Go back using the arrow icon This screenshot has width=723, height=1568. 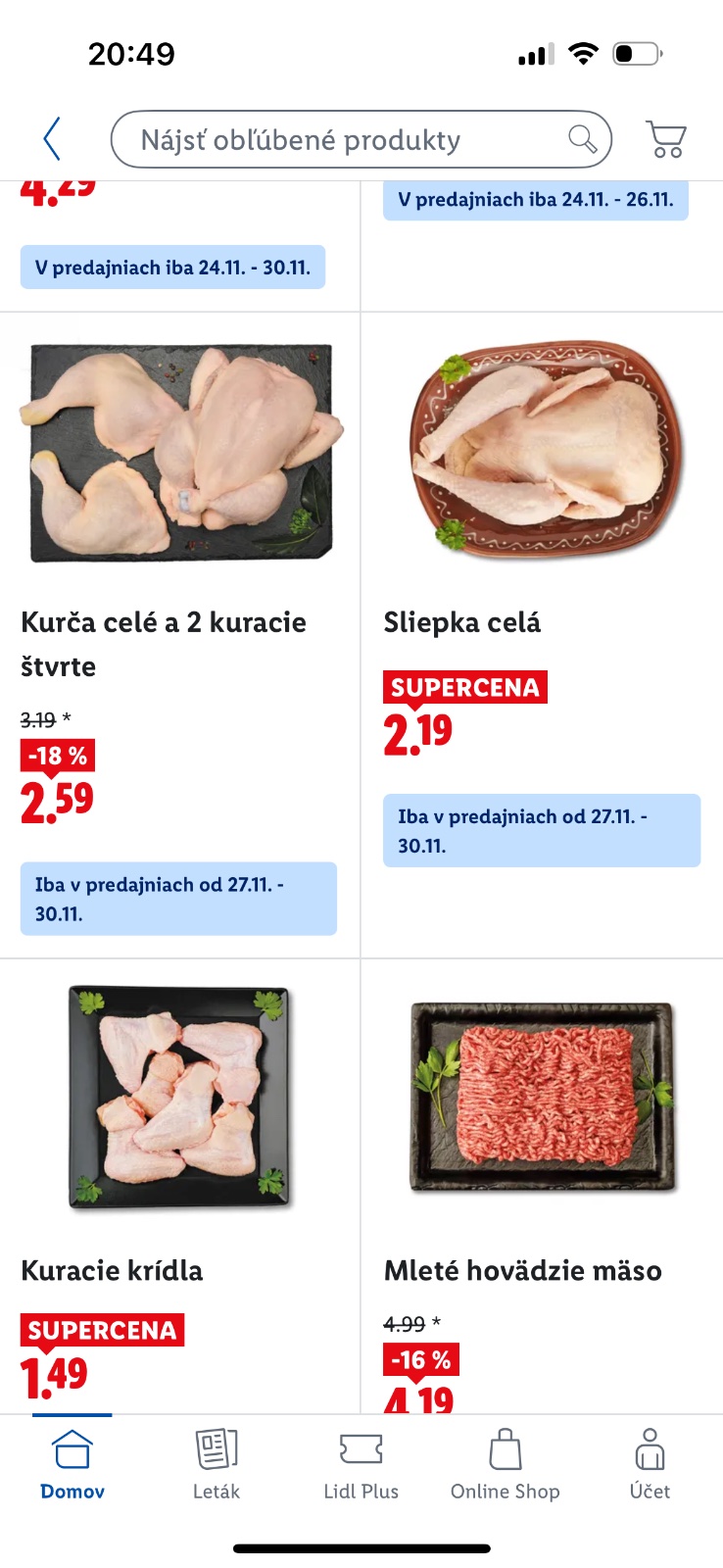[x=53, y=139]
